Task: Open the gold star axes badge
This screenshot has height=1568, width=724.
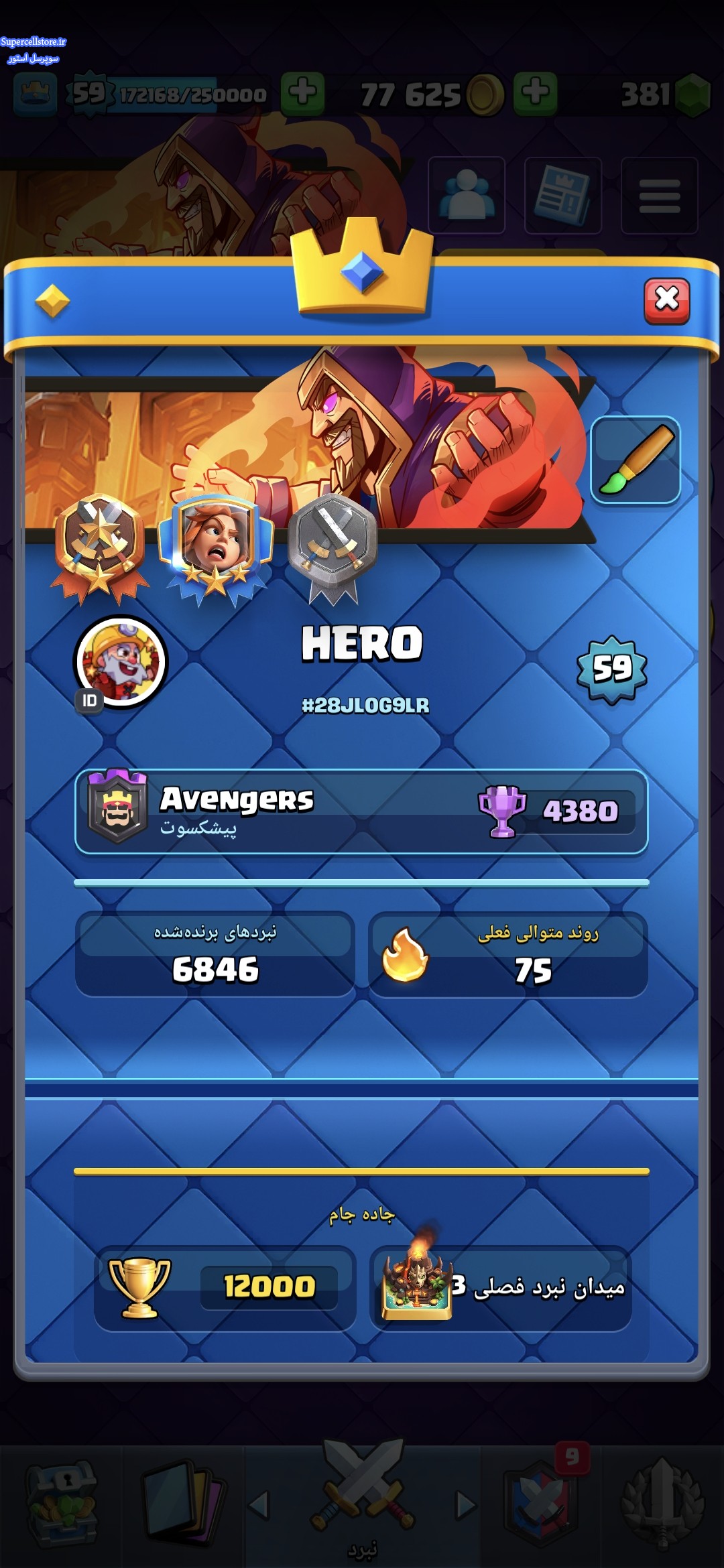Action: point(101,547)
